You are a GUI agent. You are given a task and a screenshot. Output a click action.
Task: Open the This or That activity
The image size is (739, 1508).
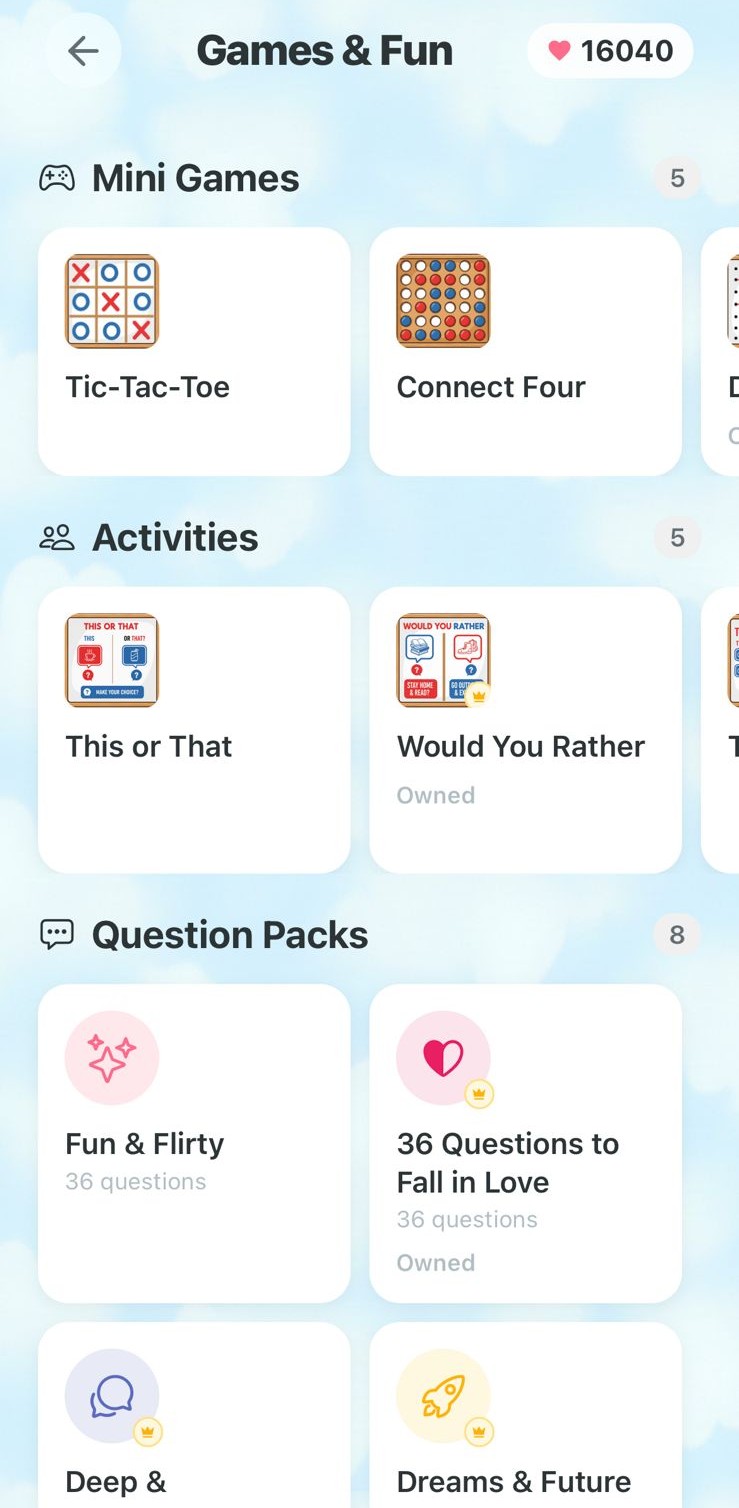[194, 729]
